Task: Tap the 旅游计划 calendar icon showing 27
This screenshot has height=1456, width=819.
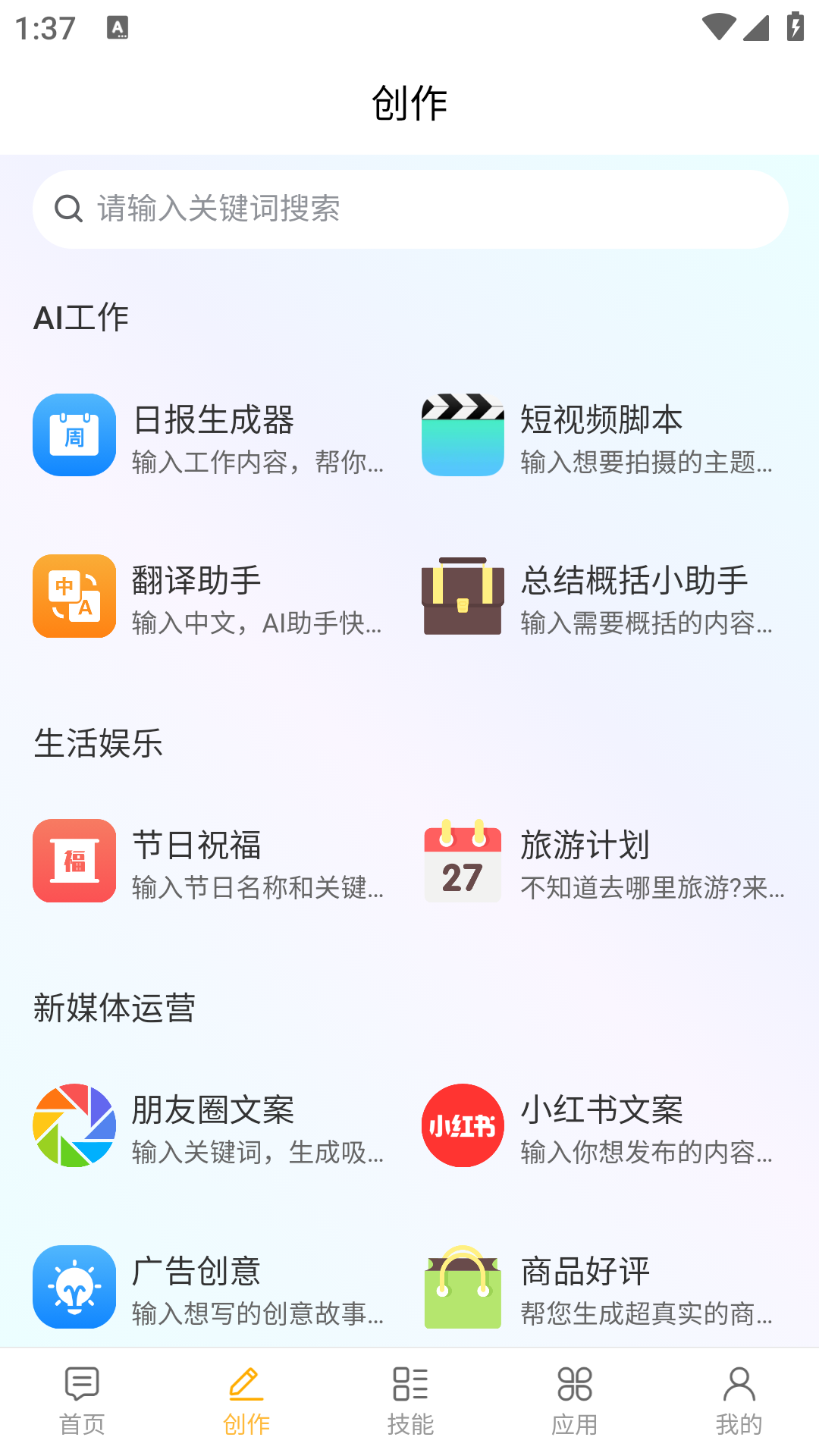Action: coord(463,861)
